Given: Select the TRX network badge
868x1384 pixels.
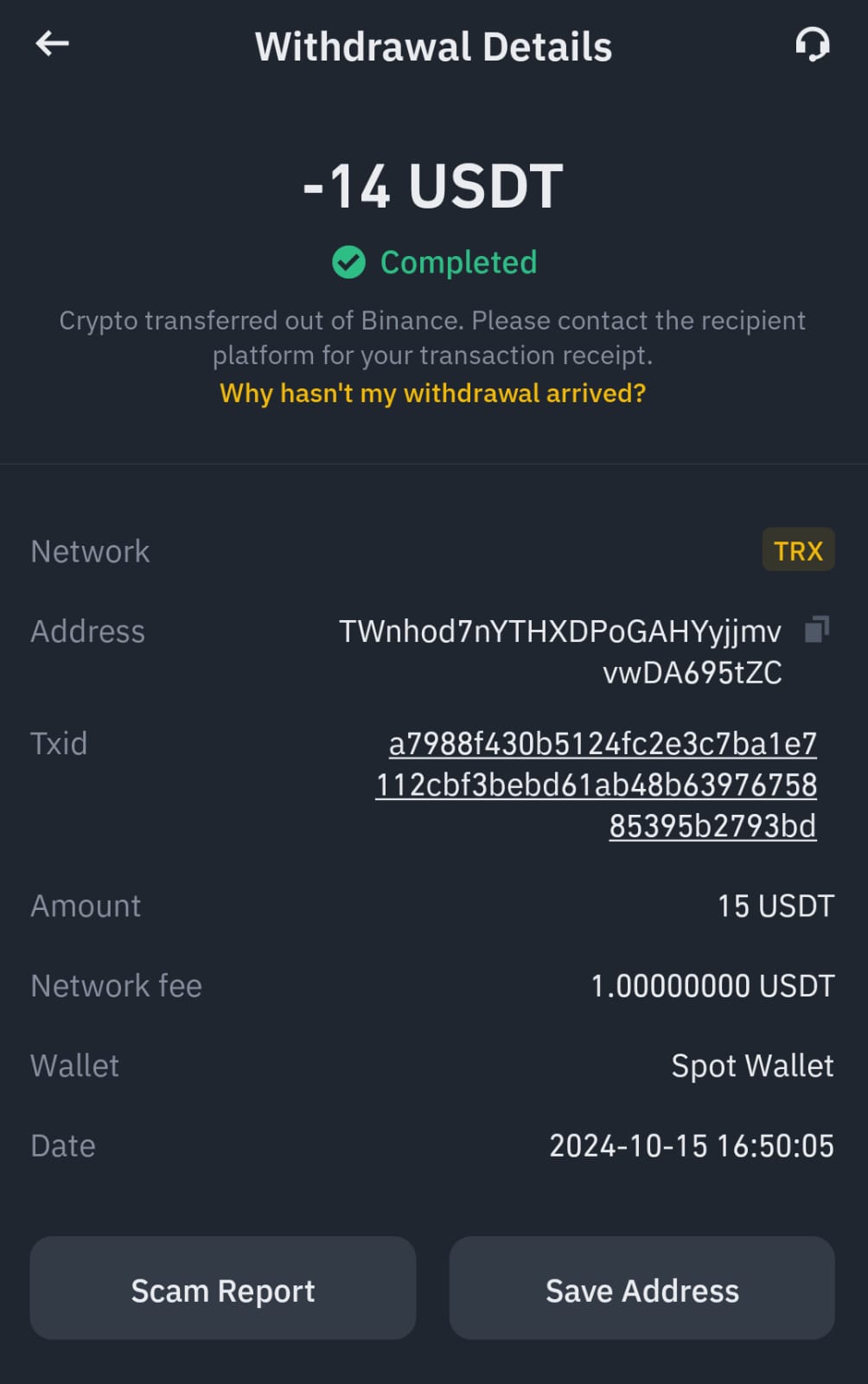Looking at the screenshot, I should [798, 550].
